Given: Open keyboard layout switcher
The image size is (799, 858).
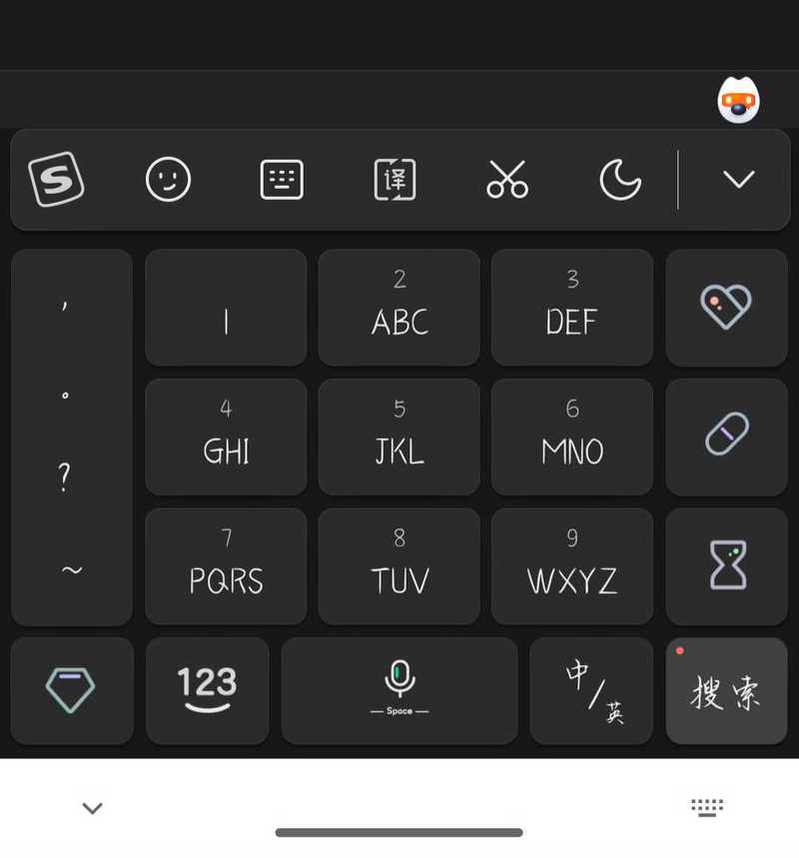Looking at the screenshot, I should tap(281, 180).
